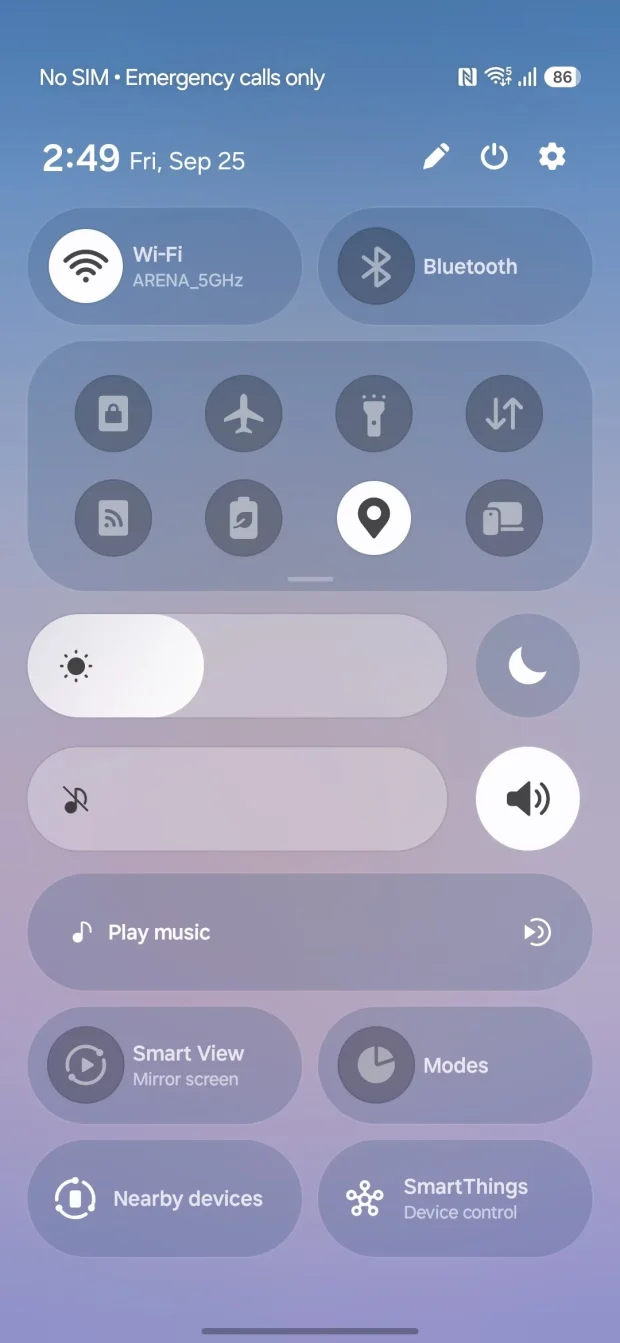The height and width of the screenshot is (1343, 620).
Task: Toggle multi control devices tile
Action: [505, 518]
